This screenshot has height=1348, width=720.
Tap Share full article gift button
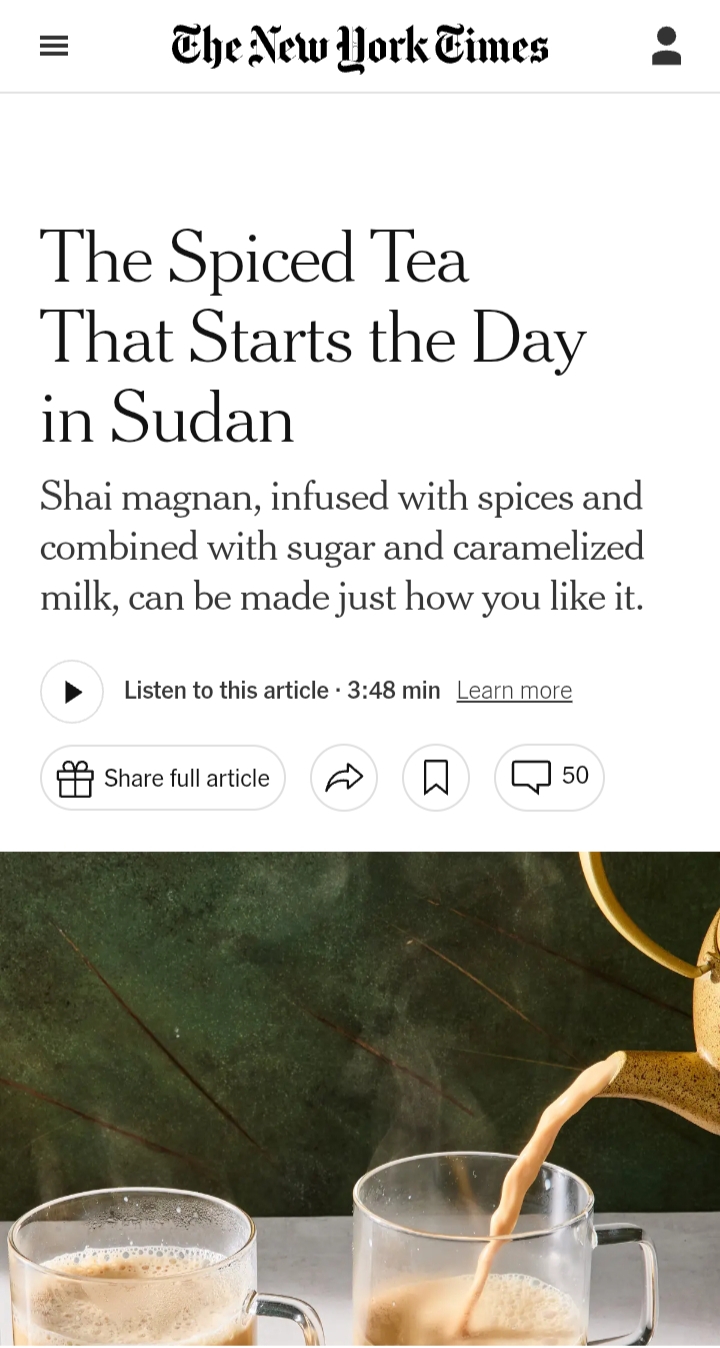click(x=163, y=778)
